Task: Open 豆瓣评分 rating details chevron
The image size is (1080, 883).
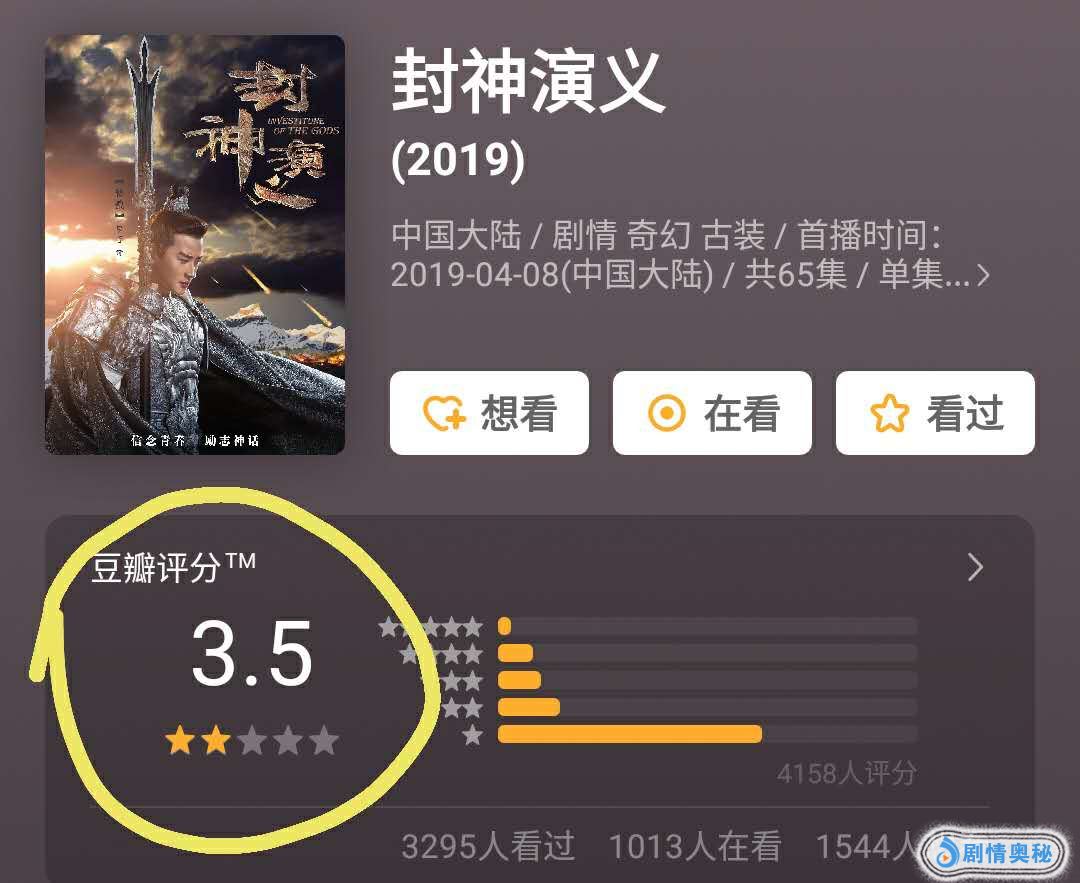Action: (976, 568)
